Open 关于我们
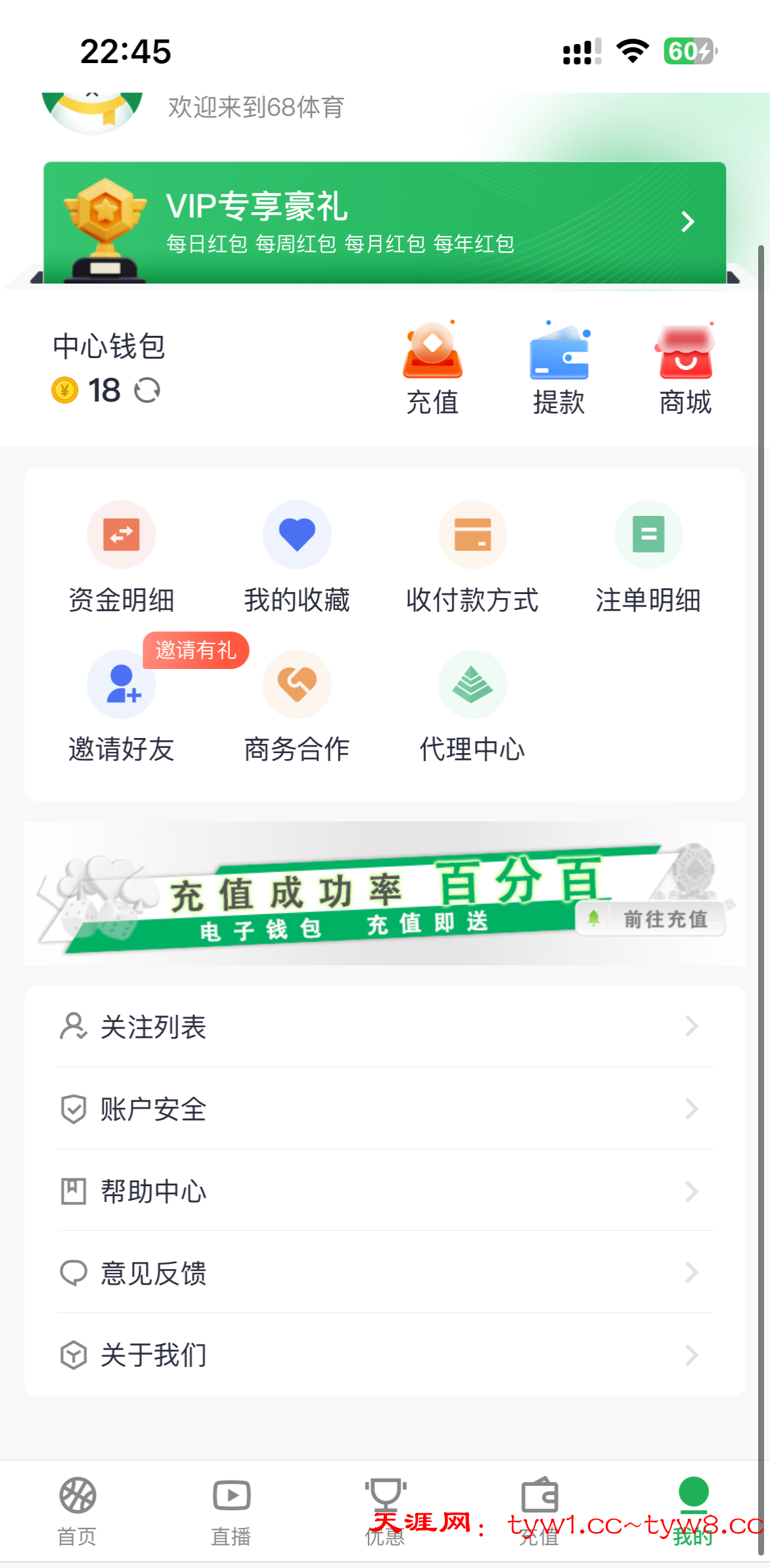This screenshot has width=770, height=1568. coord(384,1355)
